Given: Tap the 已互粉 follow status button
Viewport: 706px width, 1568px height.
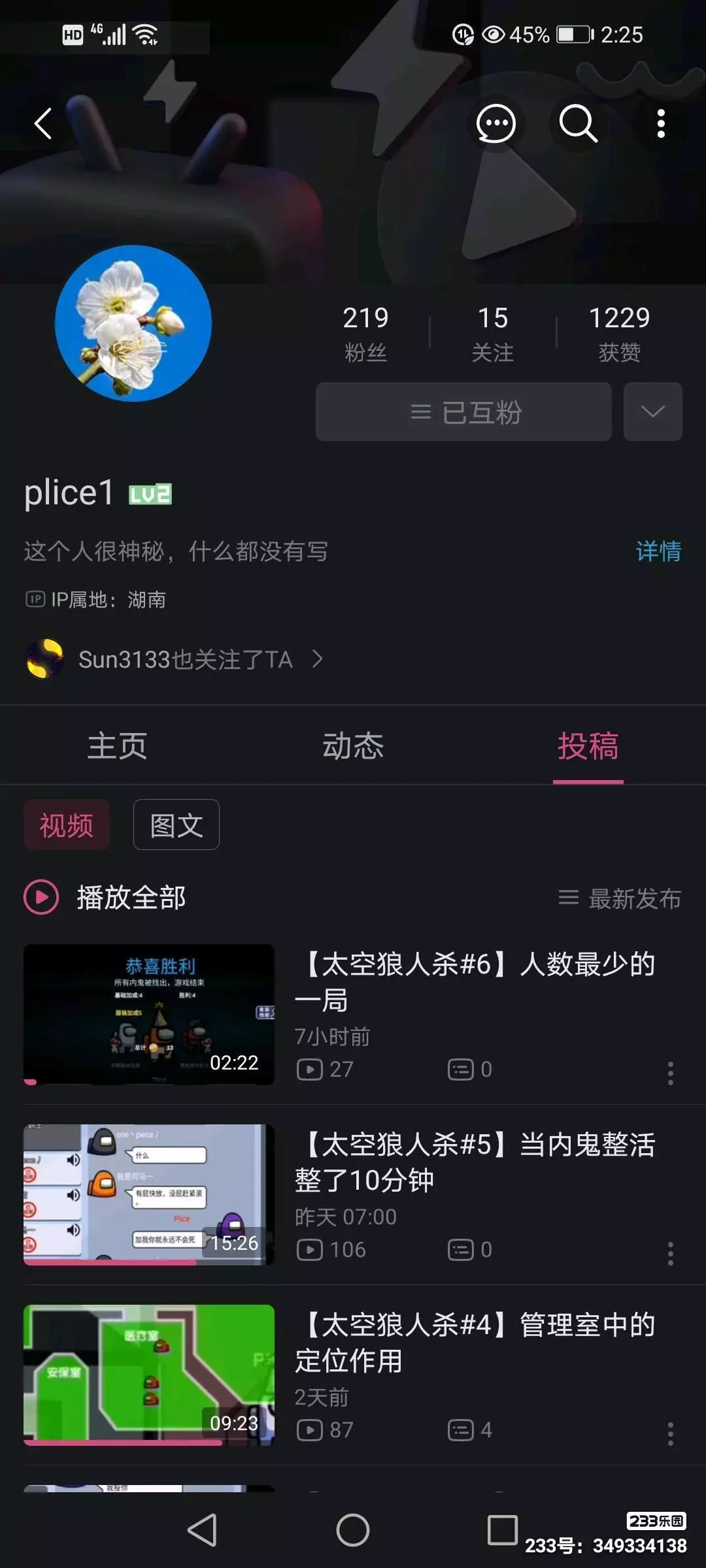Looking at the screenshot, I should click(x=463, y=412).
